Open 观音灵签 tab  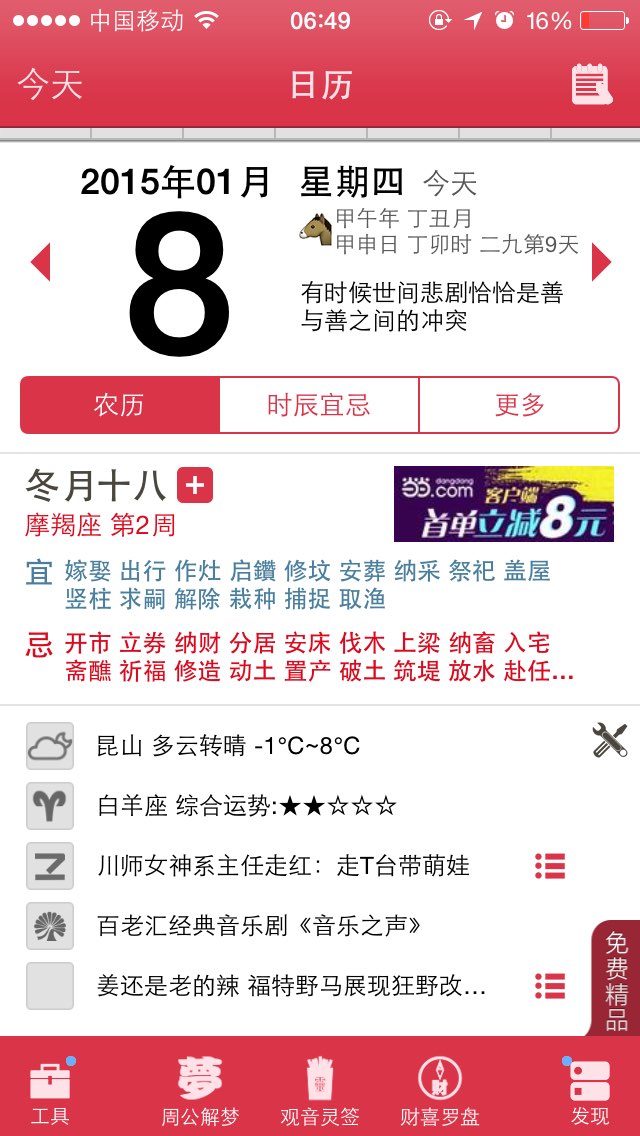coord(320,1090)
